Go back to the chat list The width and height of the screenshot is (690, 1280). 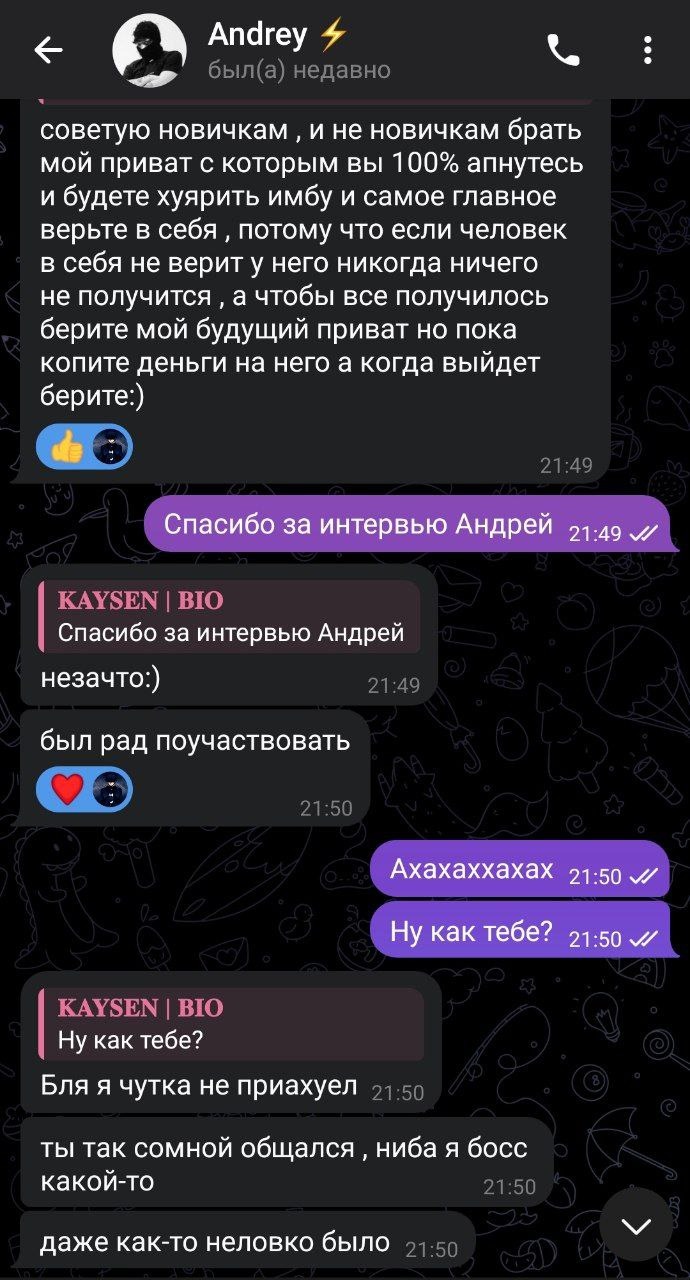pos(48,50)
